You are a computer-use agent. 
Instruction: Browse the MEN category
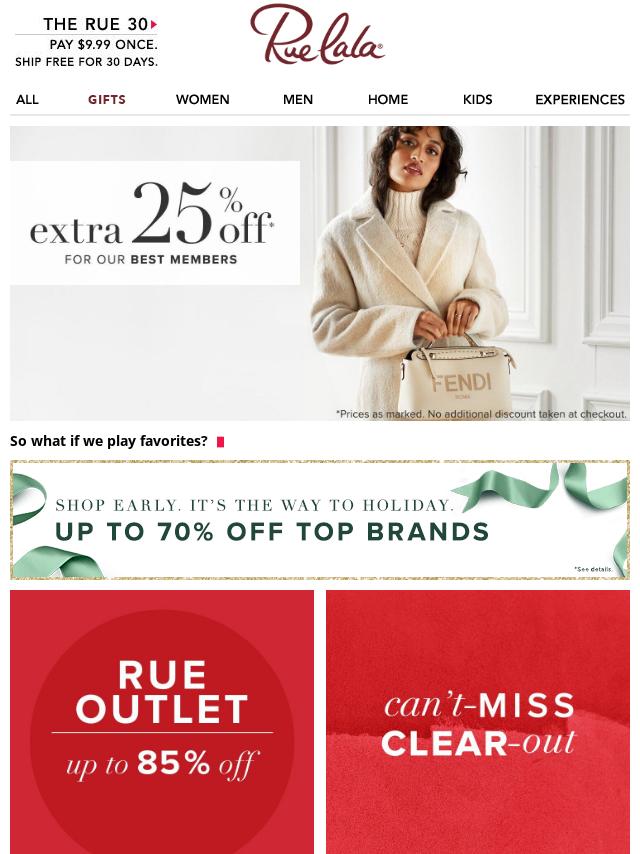tap(298, 99)
